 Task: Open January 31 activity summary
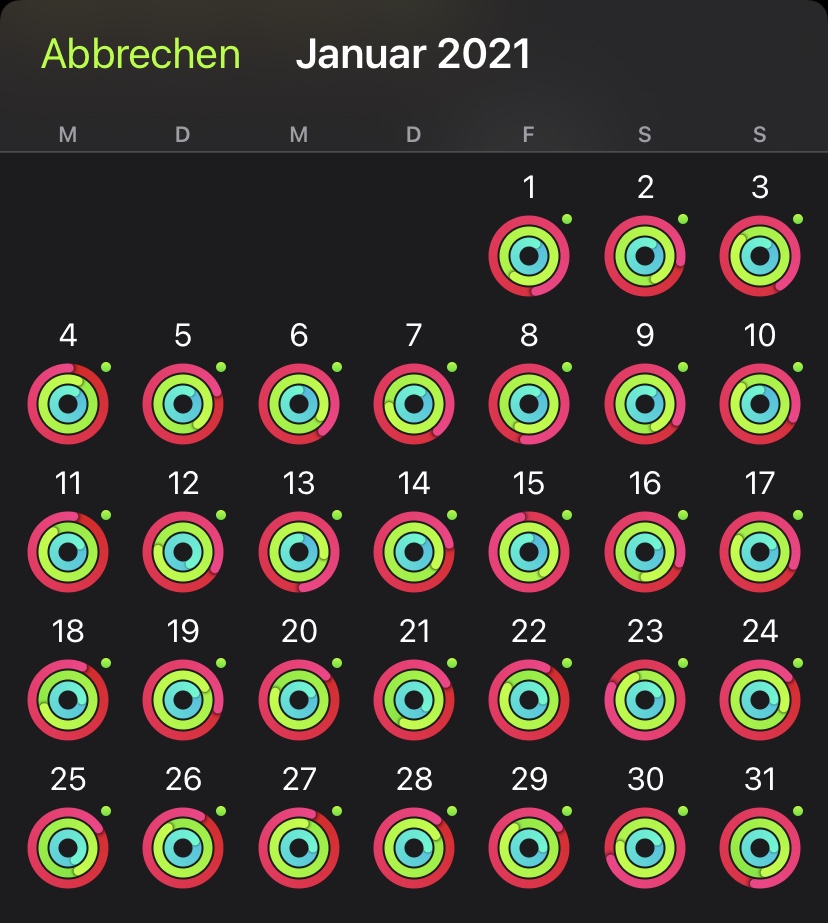coord(760,848)
